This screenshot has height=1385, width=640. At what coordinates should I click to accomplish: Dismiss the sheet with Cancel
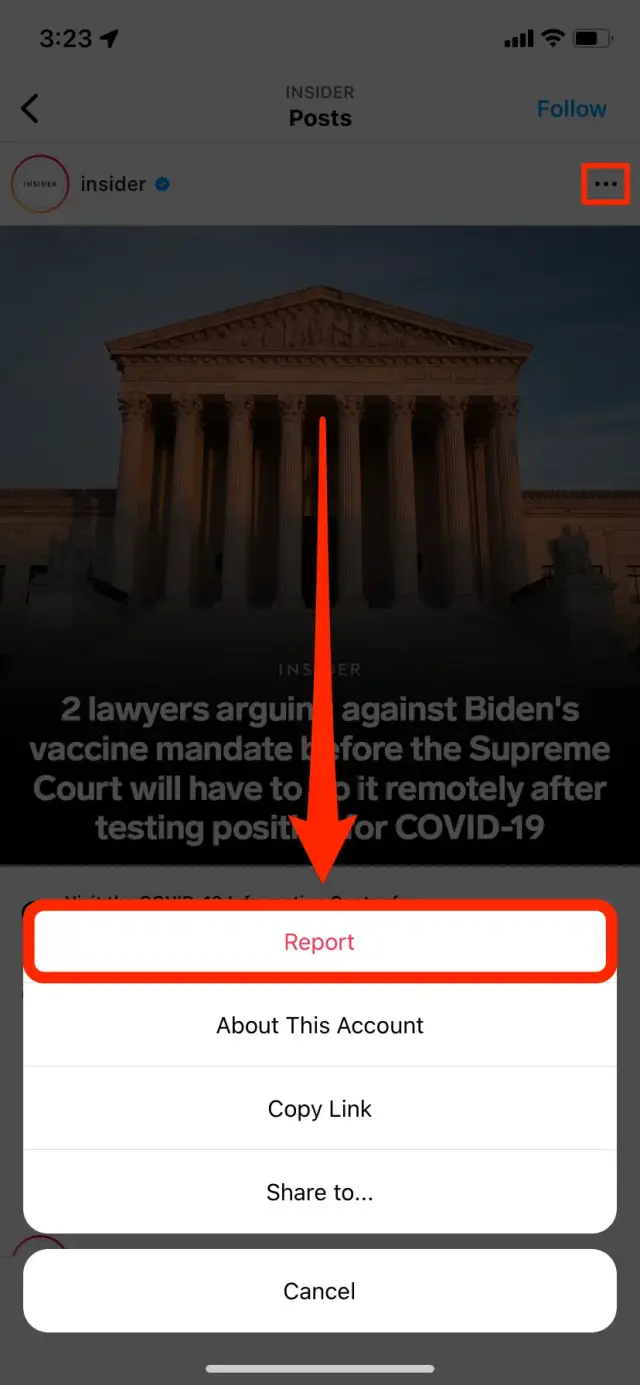(x=319, y=1291)
